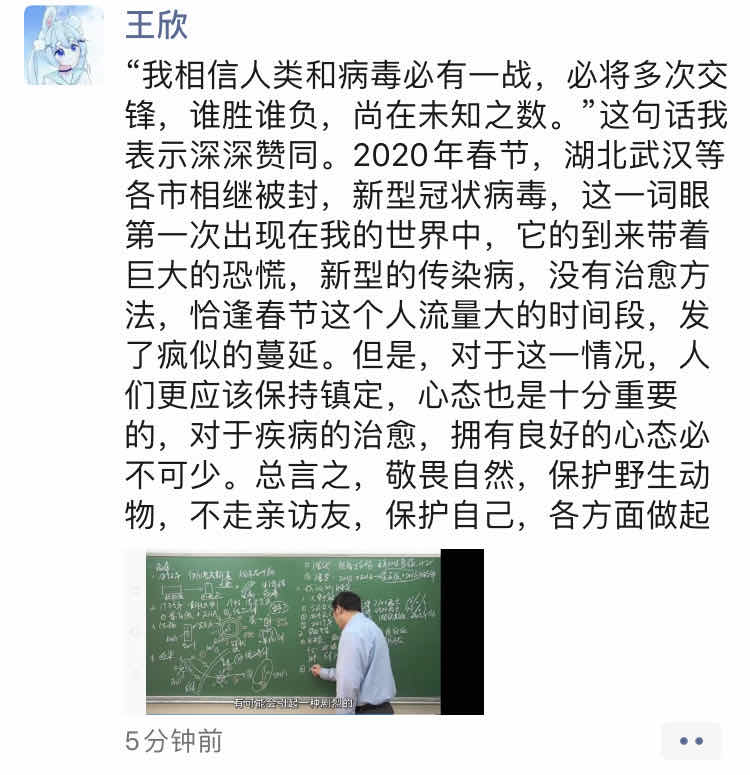Open 王欣's profile avatar
This screenshot has width=750, height=775.
[64, 45]
